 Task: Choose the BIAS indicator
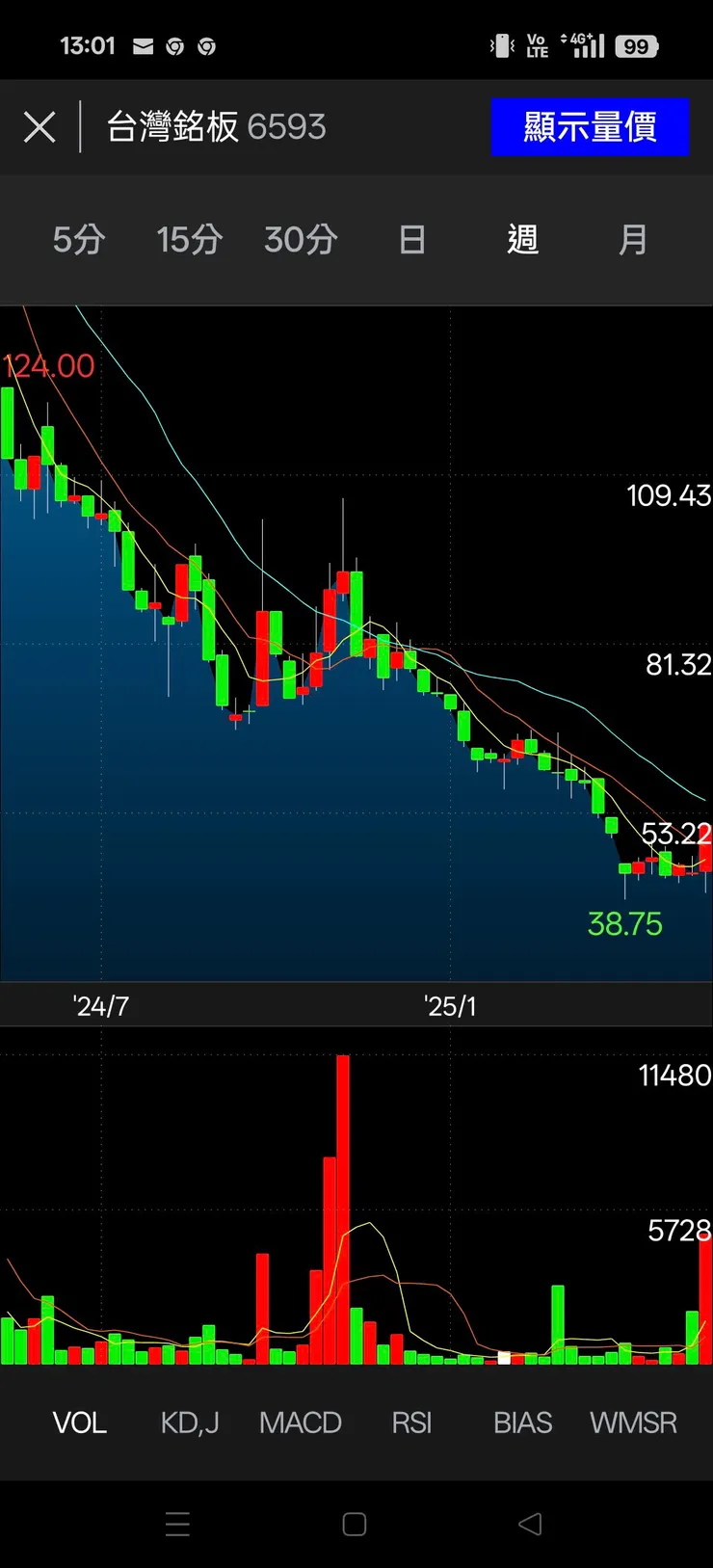(523, 1422)
